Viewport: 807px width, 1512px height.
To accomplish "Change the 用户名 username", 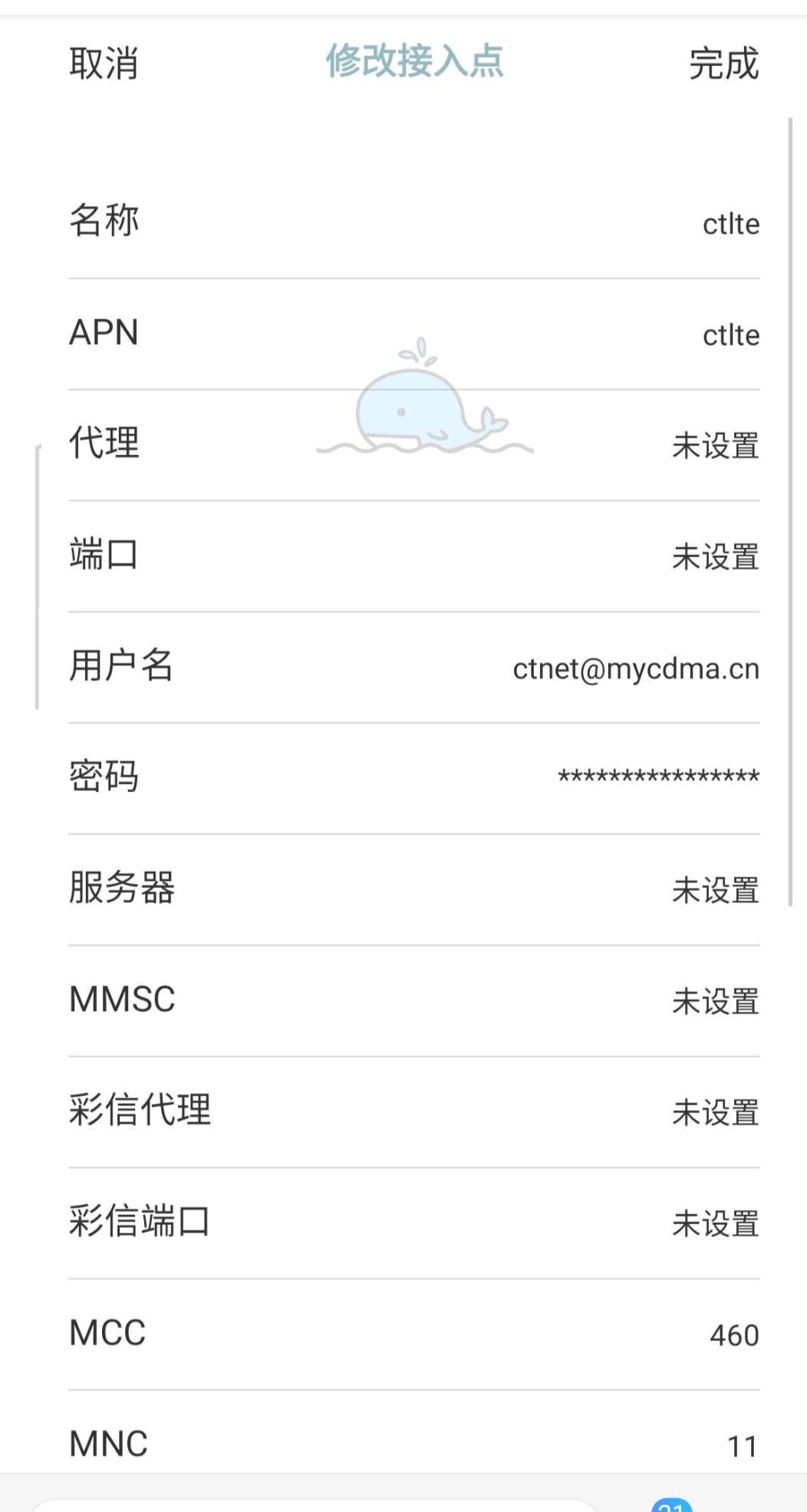I will pyautogui.click(x=414, y=667).
